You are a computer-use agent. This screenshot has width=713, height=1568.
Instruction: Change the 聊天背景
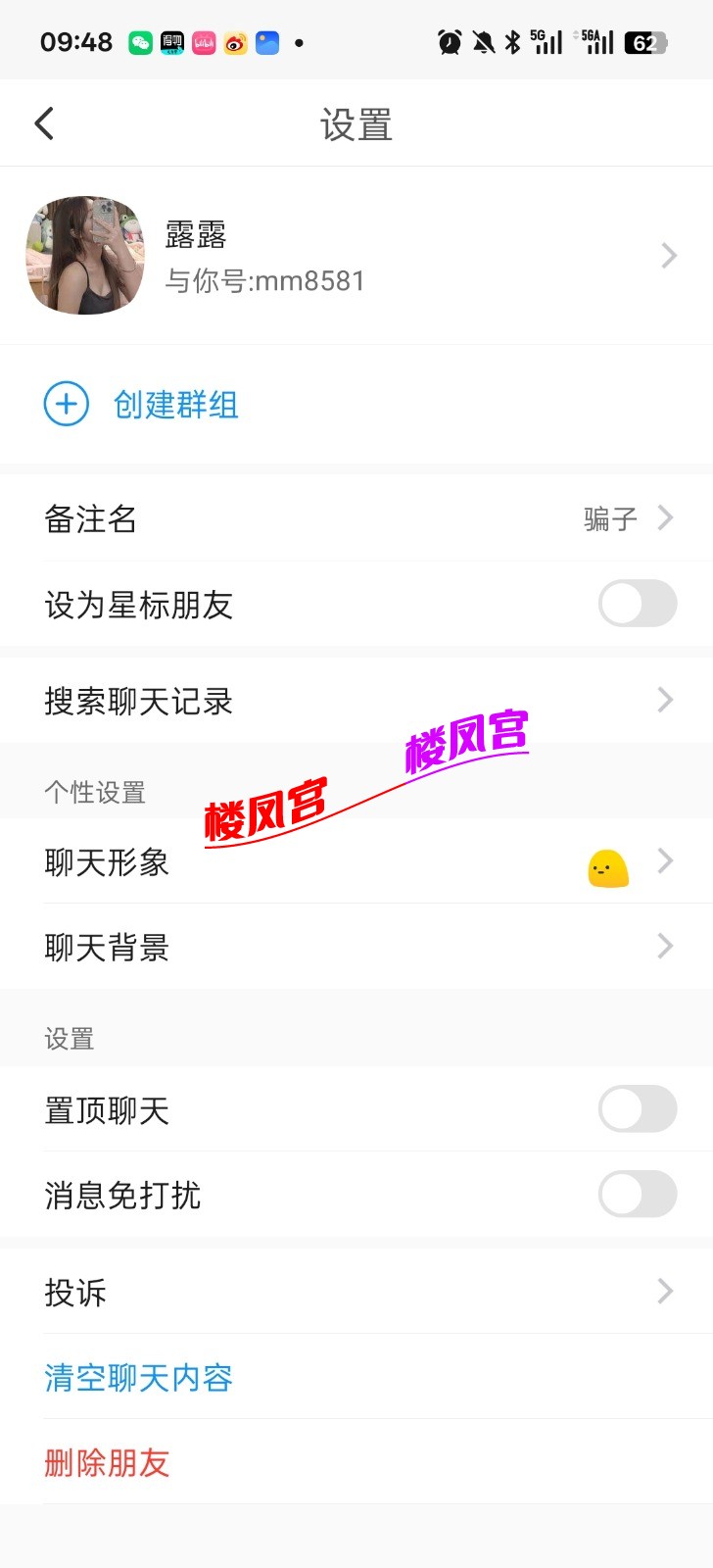click(x=356, y=947)
